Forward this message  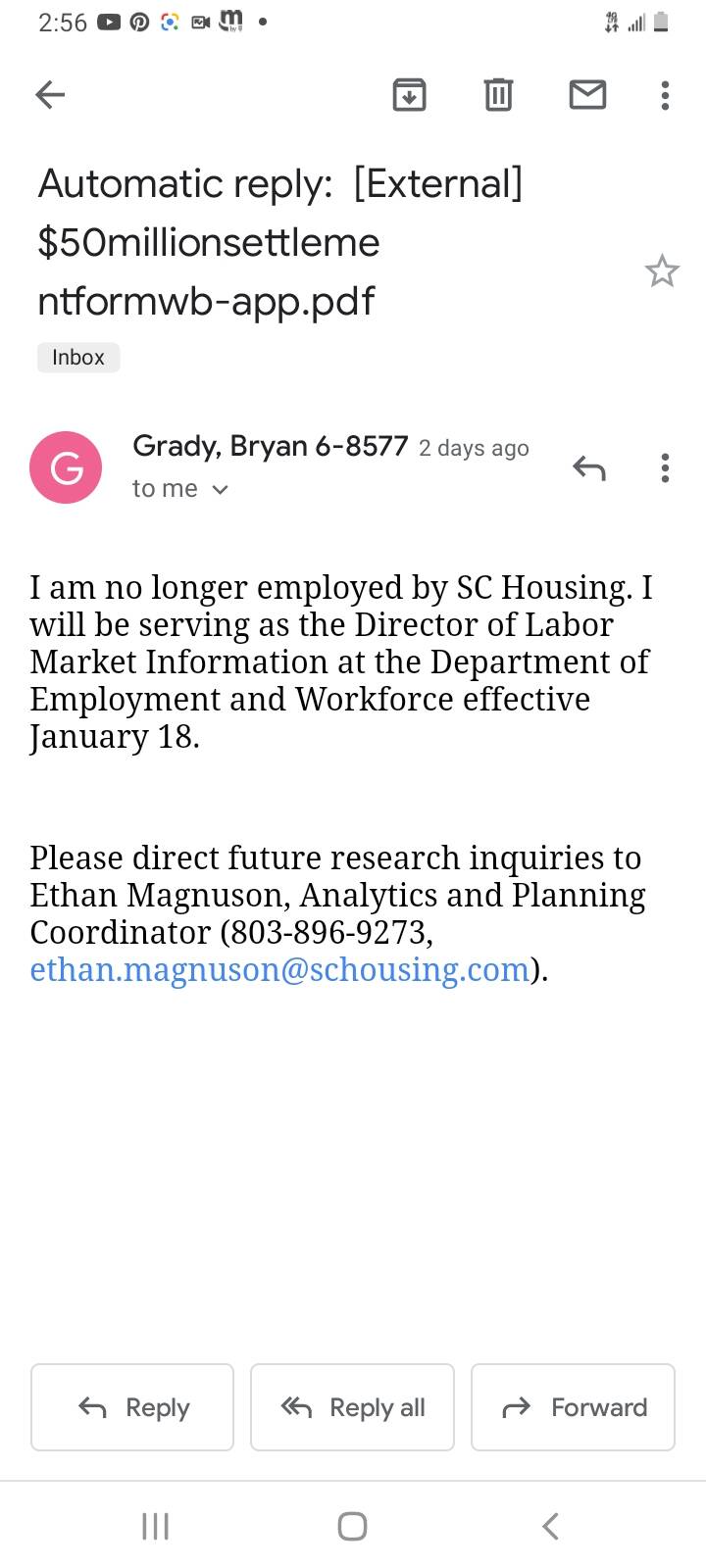(x=573, y=1407)
